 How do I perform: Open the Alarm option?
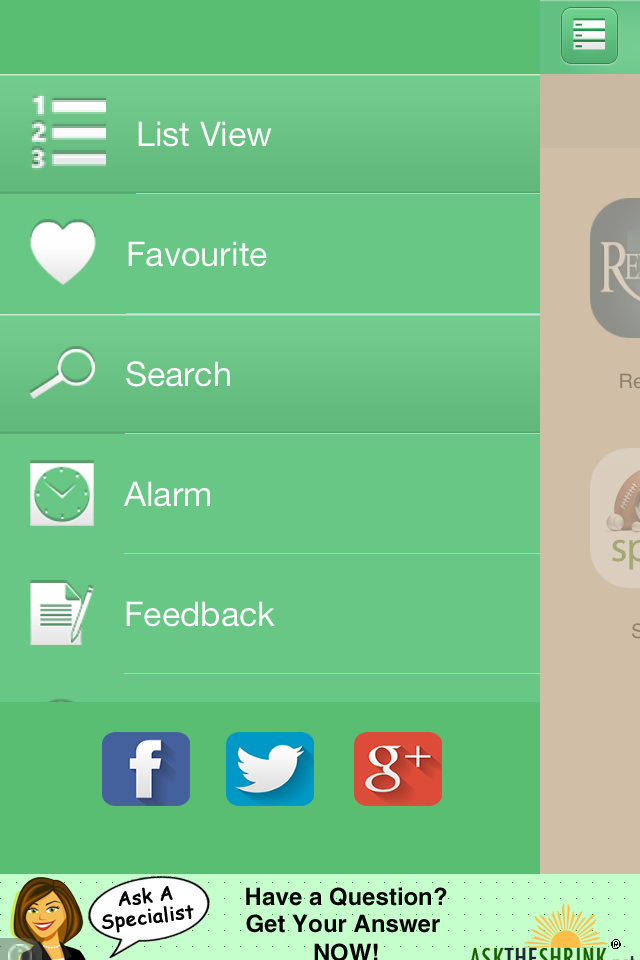pyautogui.click(x=168, y=494)
